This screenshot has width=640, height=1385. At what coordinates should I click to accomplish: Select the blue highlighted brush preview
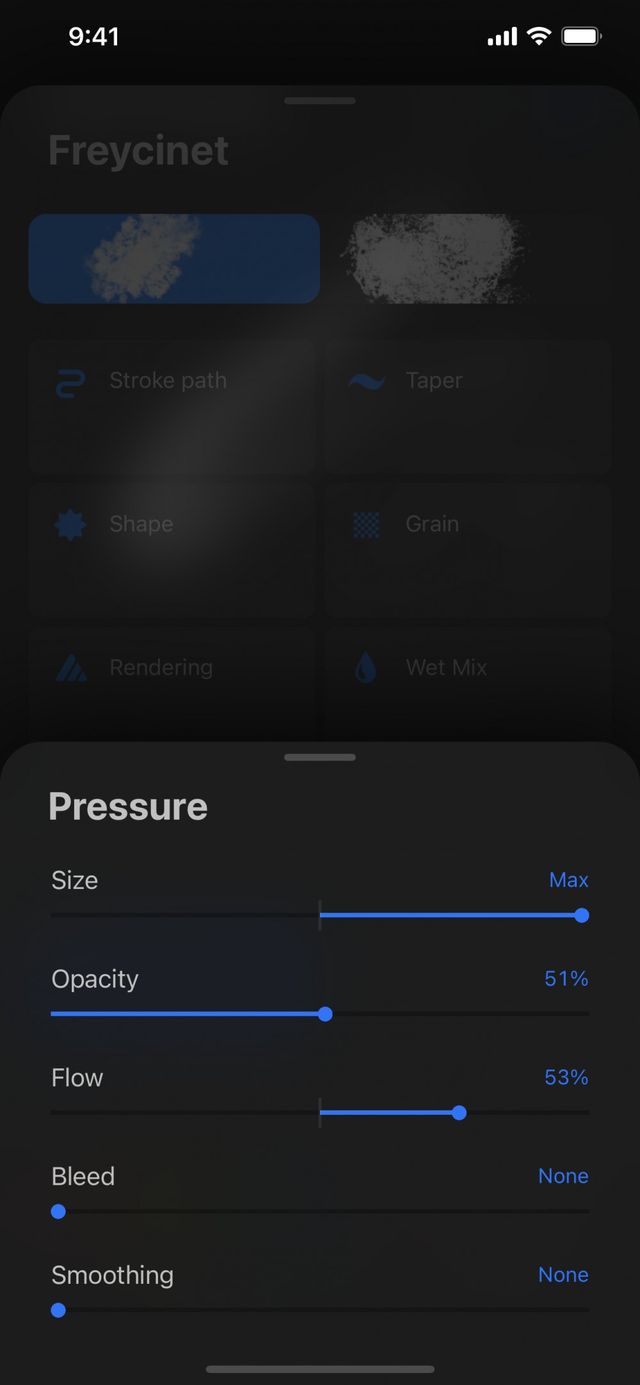pyautogui.click(x=174, y=258)
